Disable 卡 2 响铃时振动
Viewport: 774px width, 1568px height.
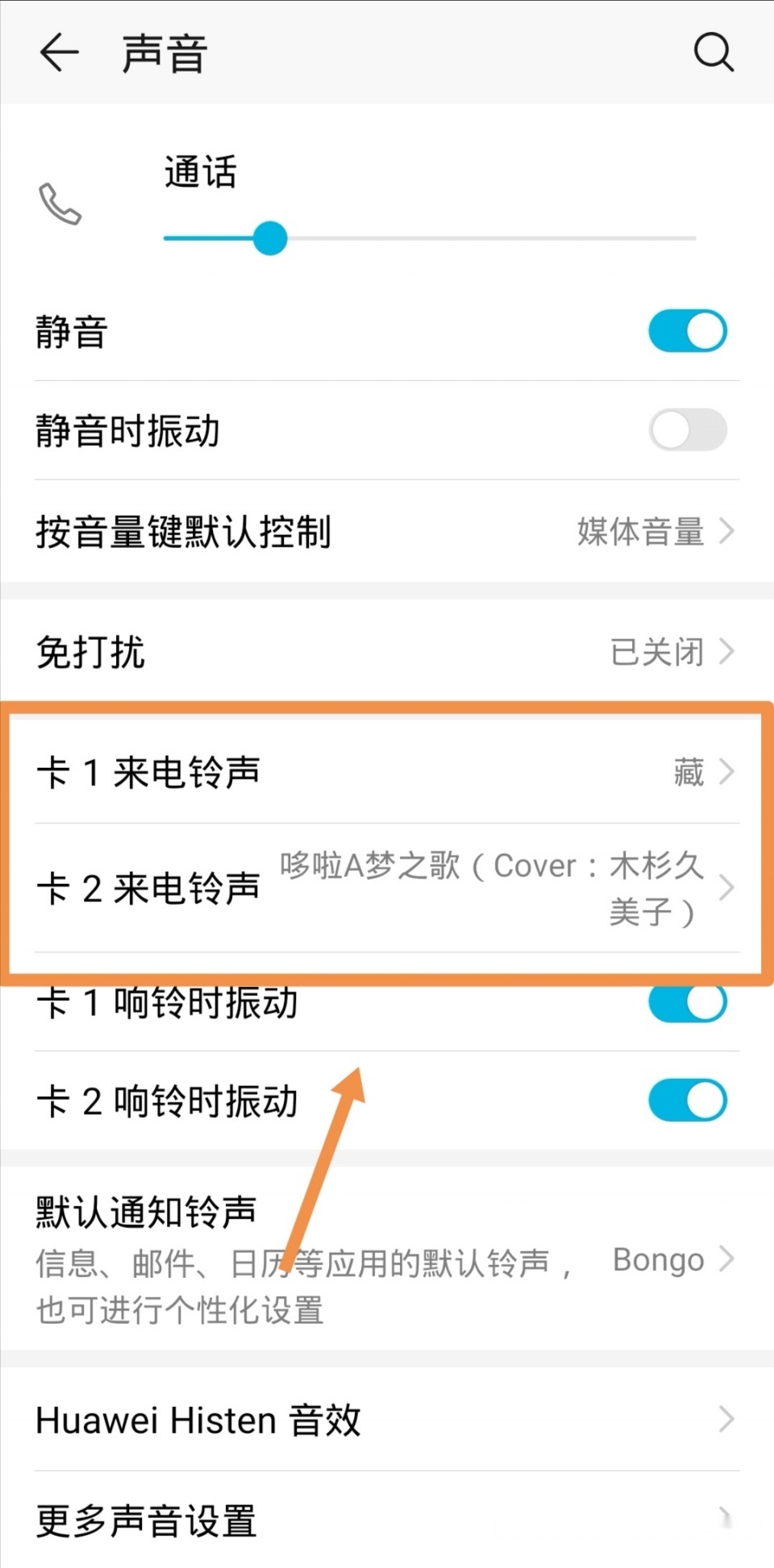coord(687,1101)
